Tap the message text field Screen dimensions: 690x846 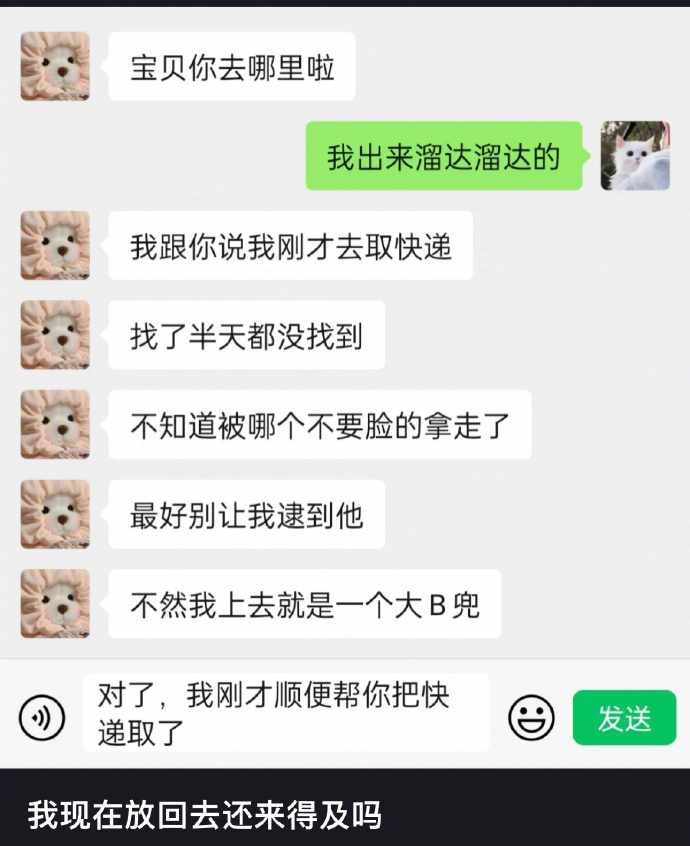pyautogui.click(x=285, y=713)
